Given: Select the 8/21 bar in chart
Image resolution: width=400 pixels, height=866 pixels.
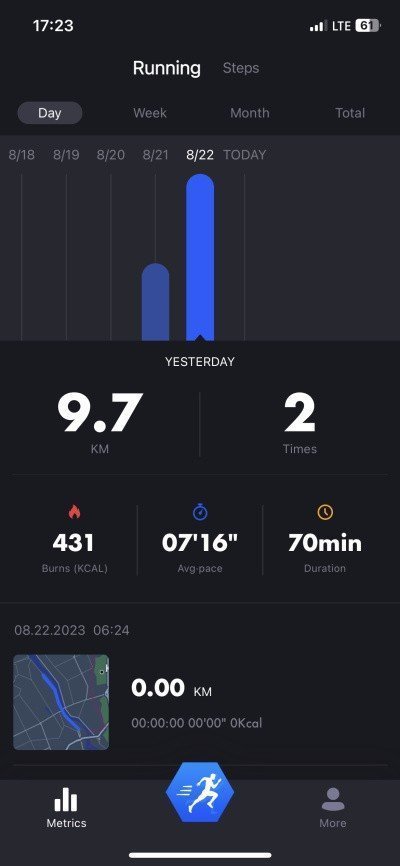Looking at the screenshot, I should point(155,302).
